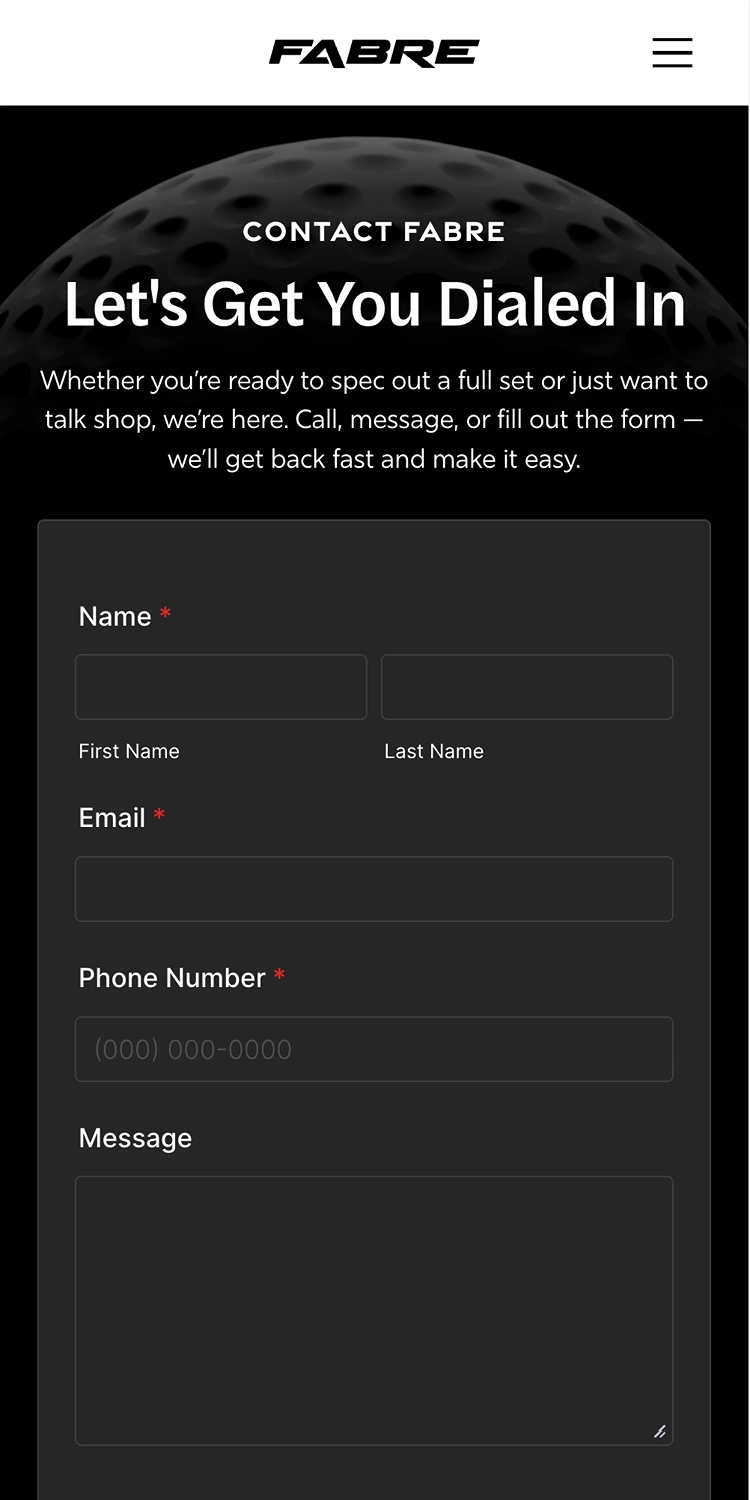Tap the Phone Number field
The height and width of the screenshot is (1500, 750).
(x=374, y=1049)
